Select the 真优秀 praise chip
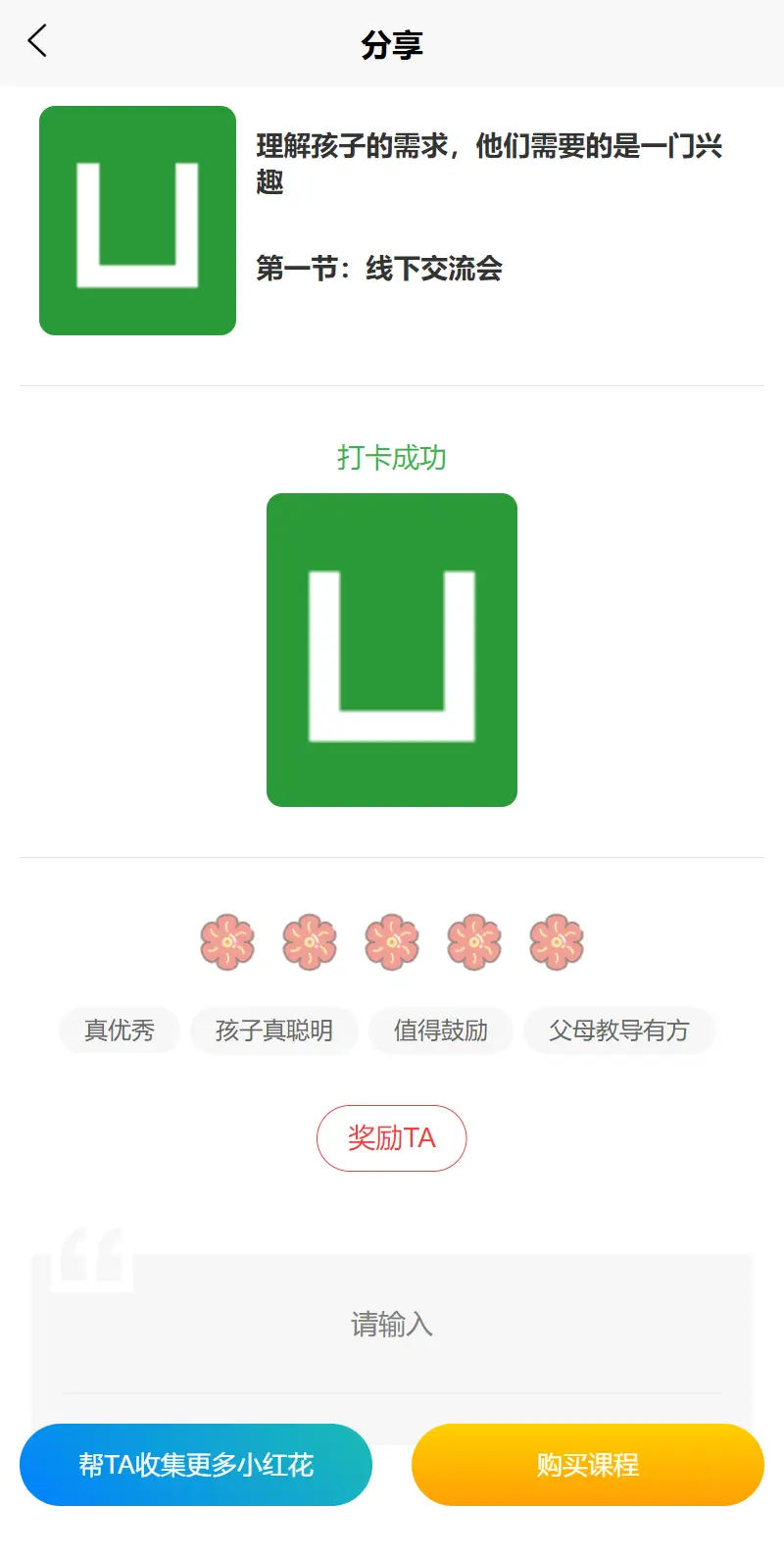Viewport: 784px width, 1557px height. pos(120,1030)
